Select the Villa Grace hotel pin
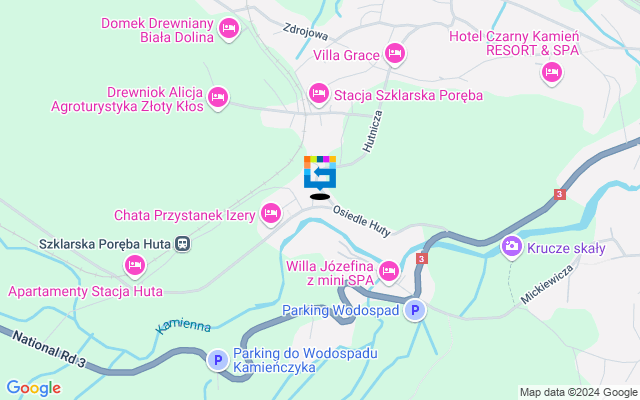The width and height of the screenshot is (640, 400). pyautogui.click(x=394, y=53)
